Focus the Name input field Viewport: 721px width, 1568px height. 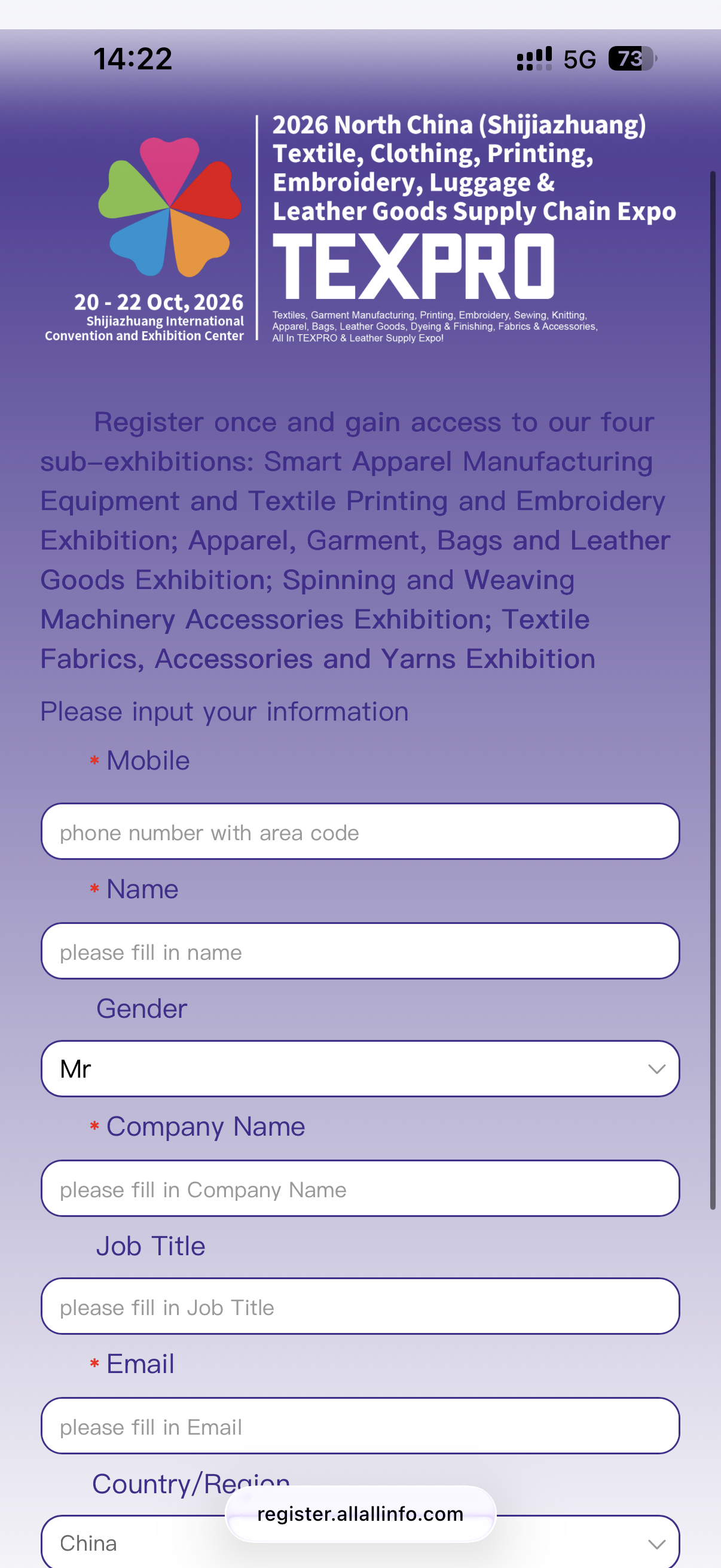click(x=360, y=951)
